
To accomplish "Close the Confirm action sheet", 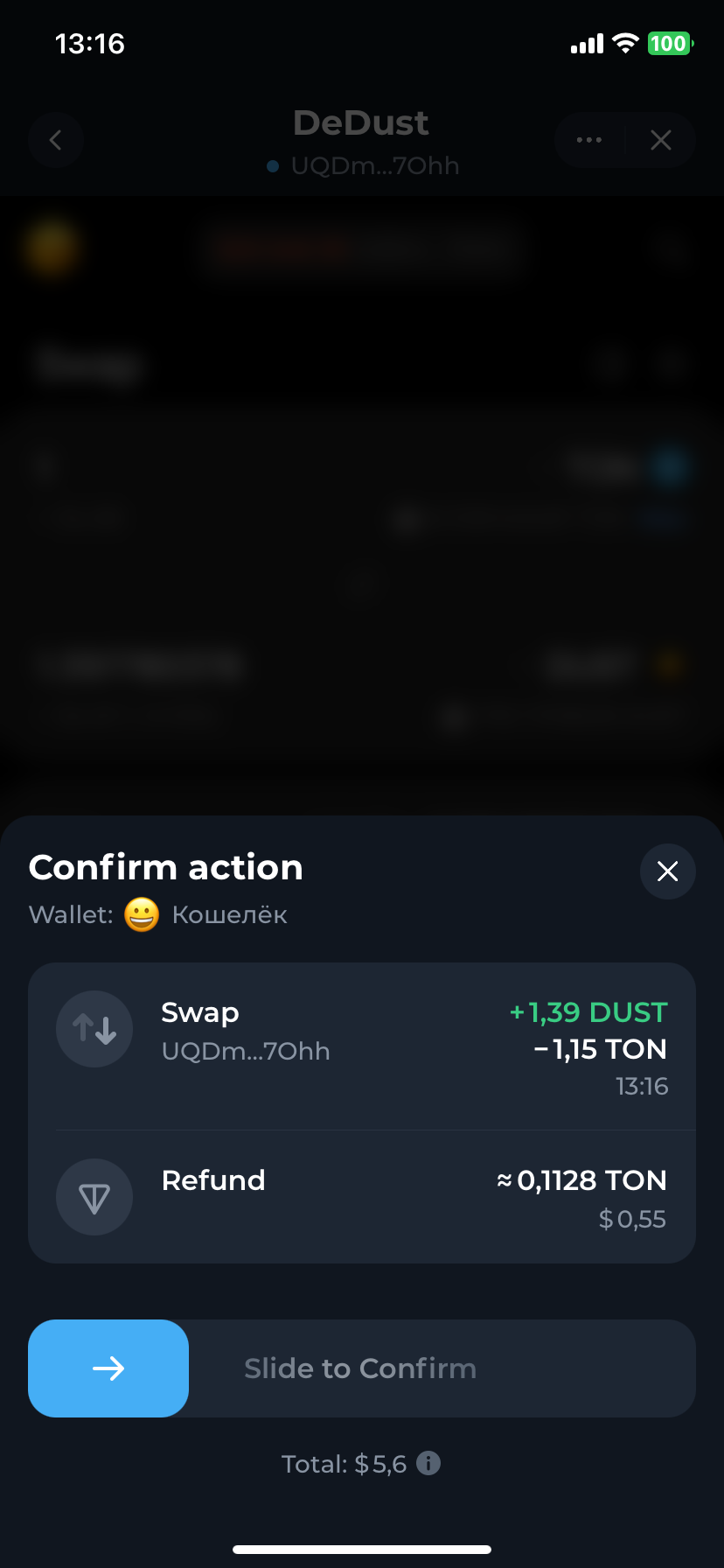I will pyautogui.click(x=667, y=871).
